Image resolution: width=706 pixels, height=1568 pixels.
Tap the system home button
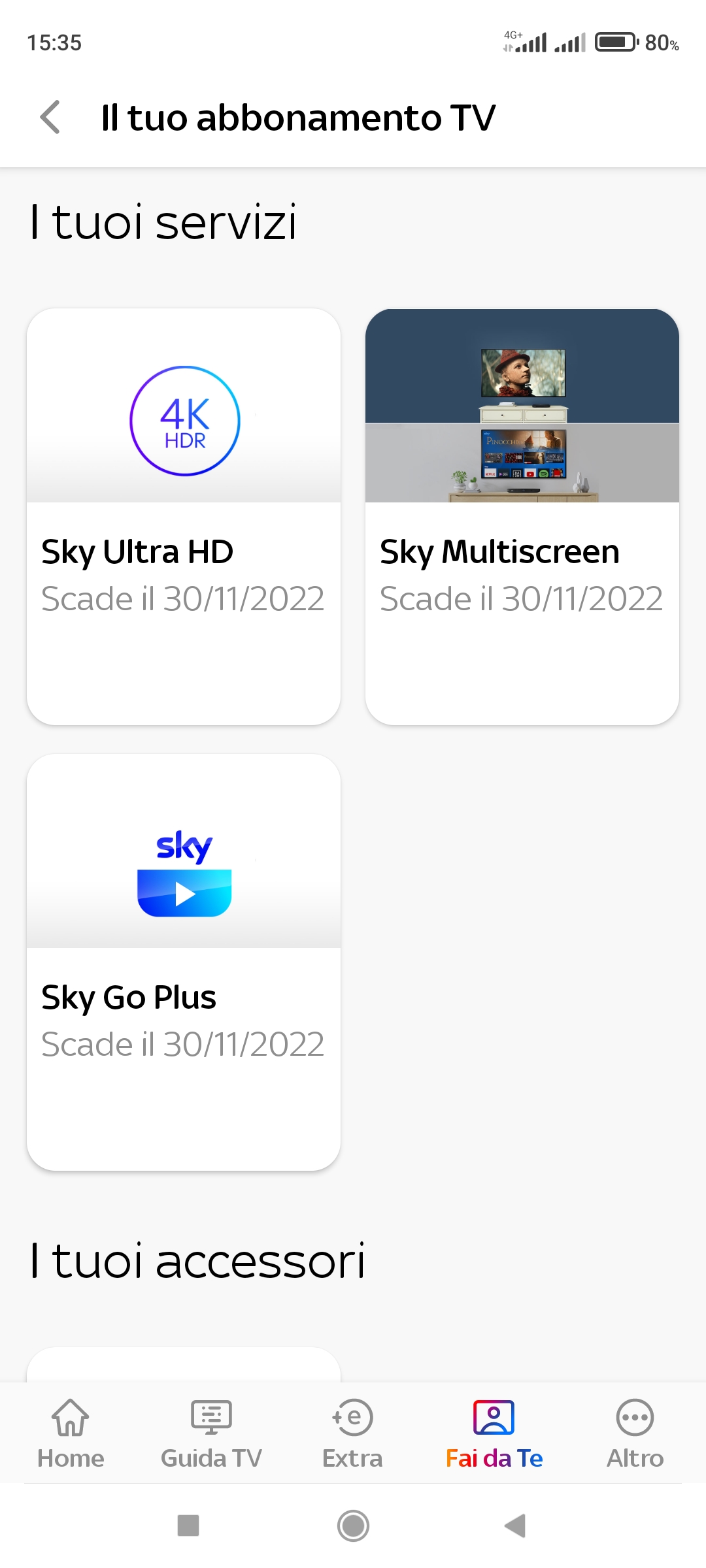(x=353, y=1526)
